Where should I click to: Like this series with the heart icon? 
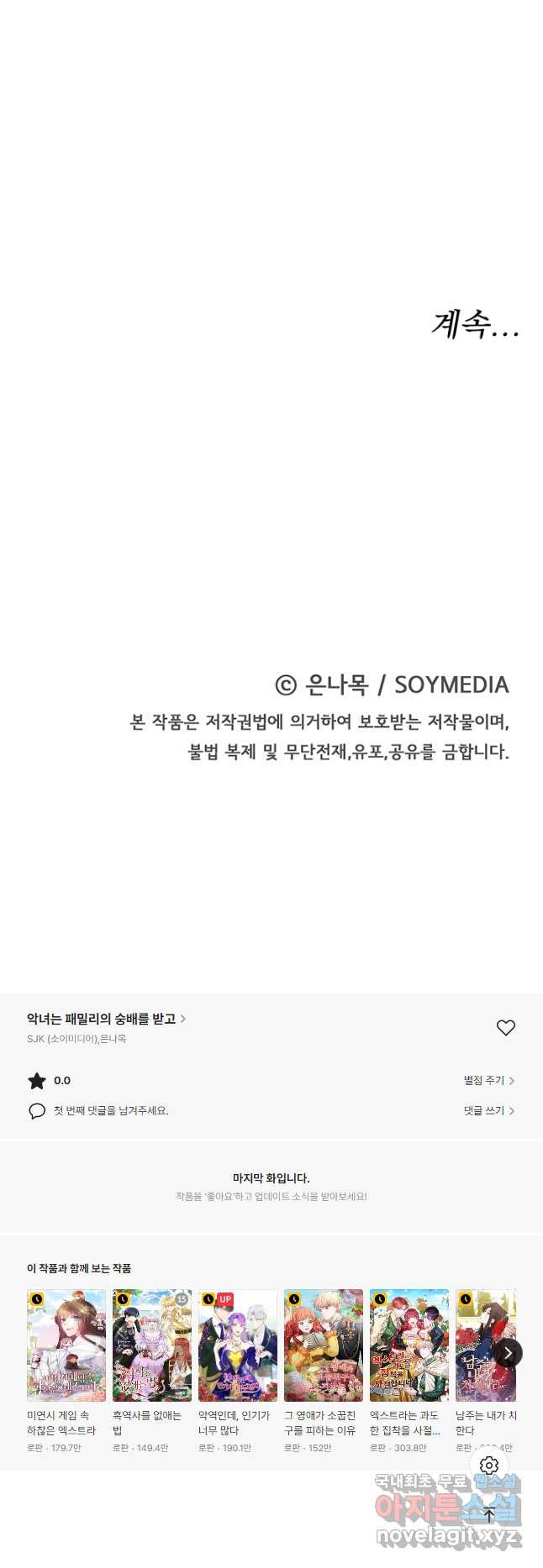(x=505, y=1027)
